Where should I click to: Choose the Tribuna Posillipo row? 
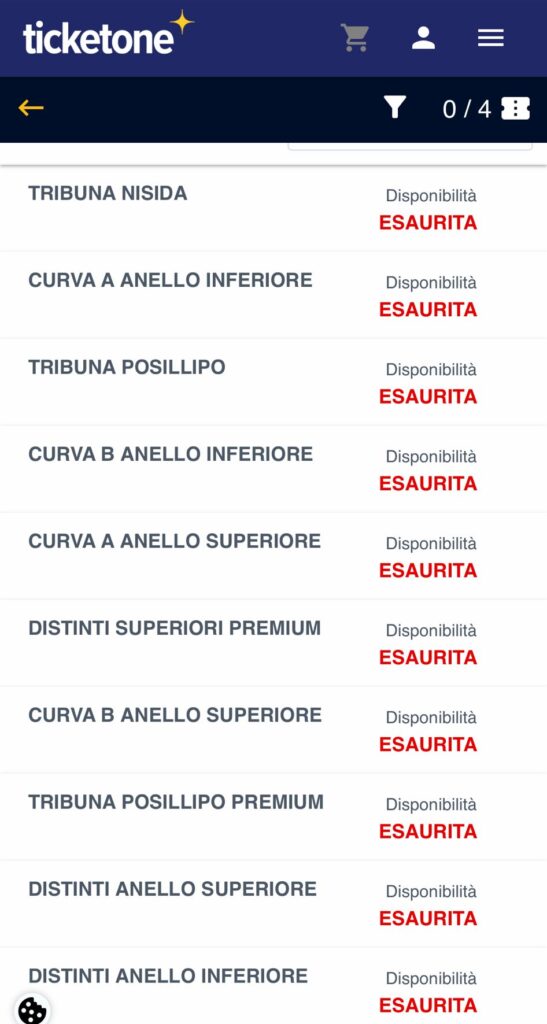click(274, 382)
